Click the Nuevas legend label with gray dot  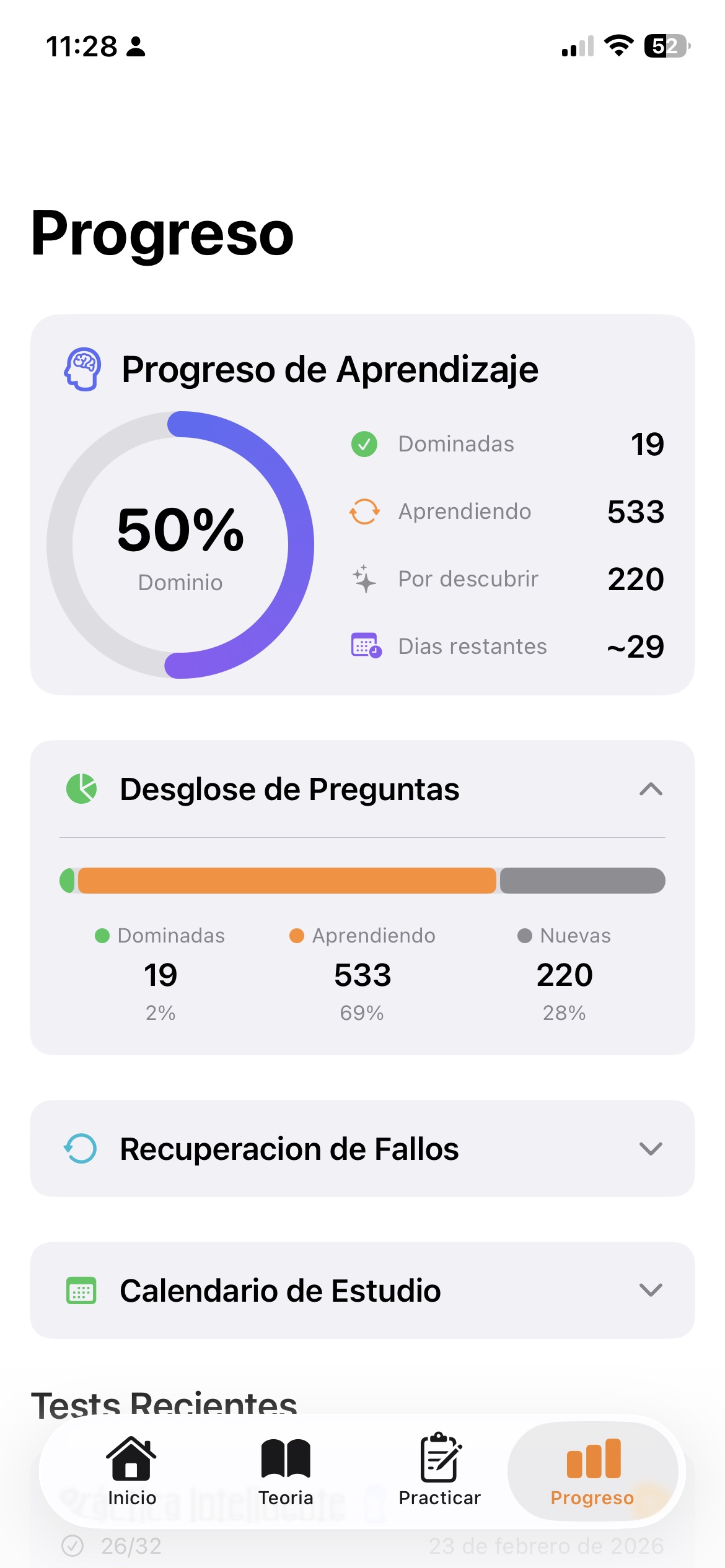(x=564, y=935)
